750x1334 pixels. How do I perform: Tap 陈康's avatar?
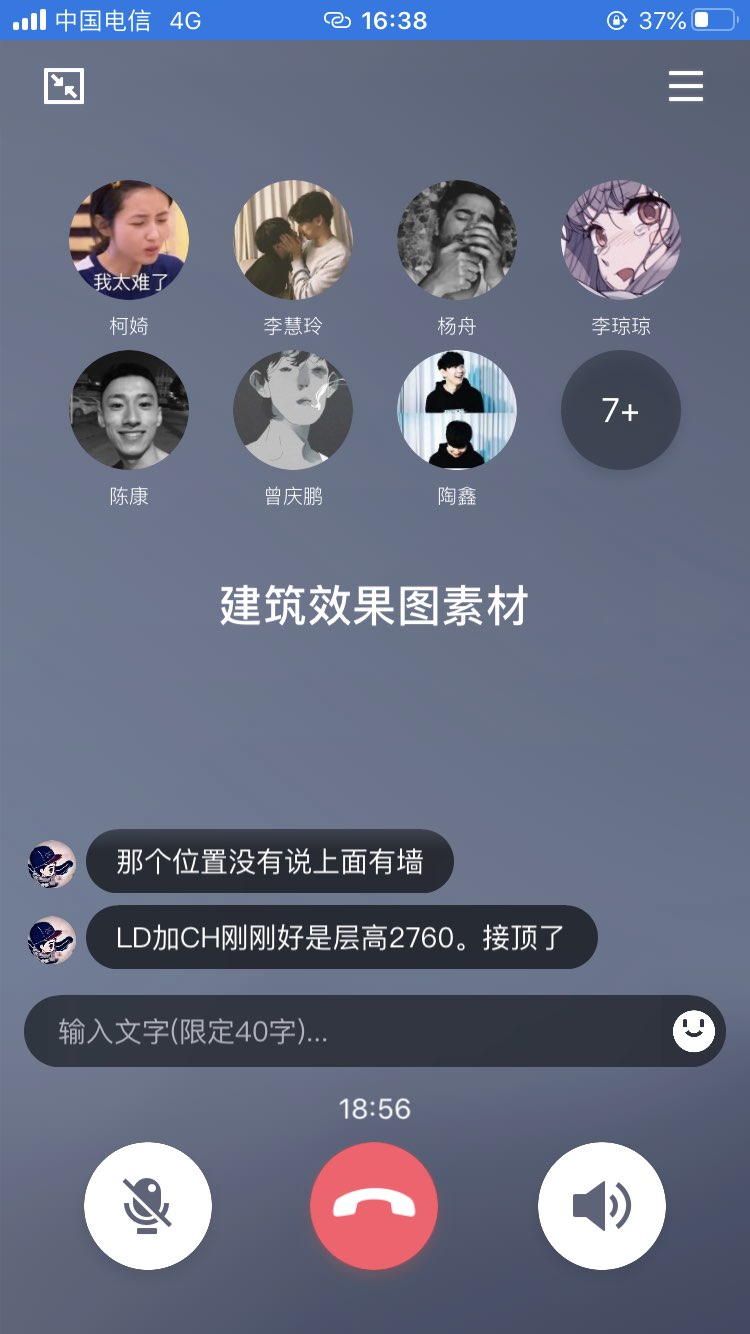point(129,410)
